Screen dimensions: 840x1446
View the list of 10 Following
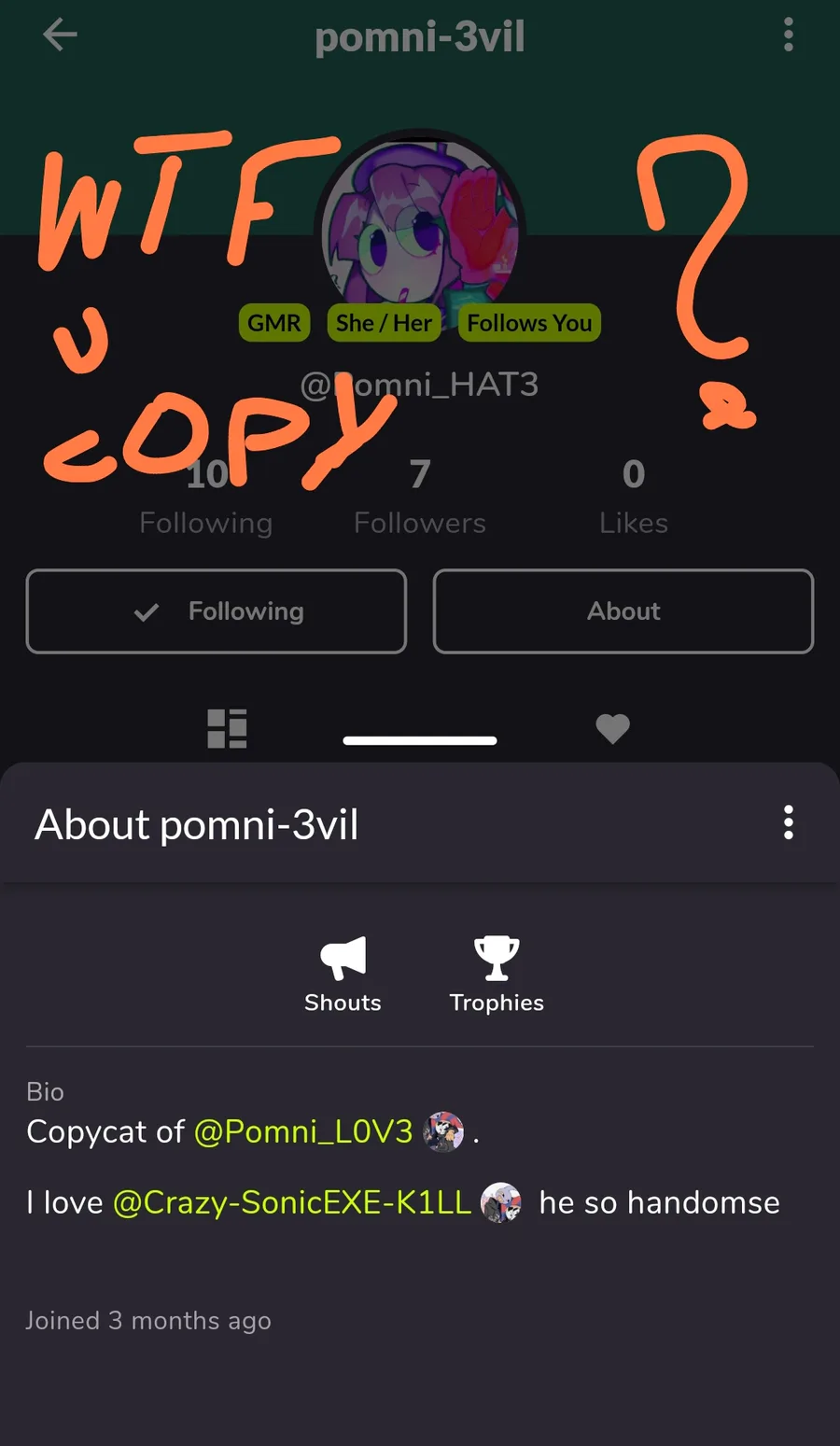[x=206, y=497]
